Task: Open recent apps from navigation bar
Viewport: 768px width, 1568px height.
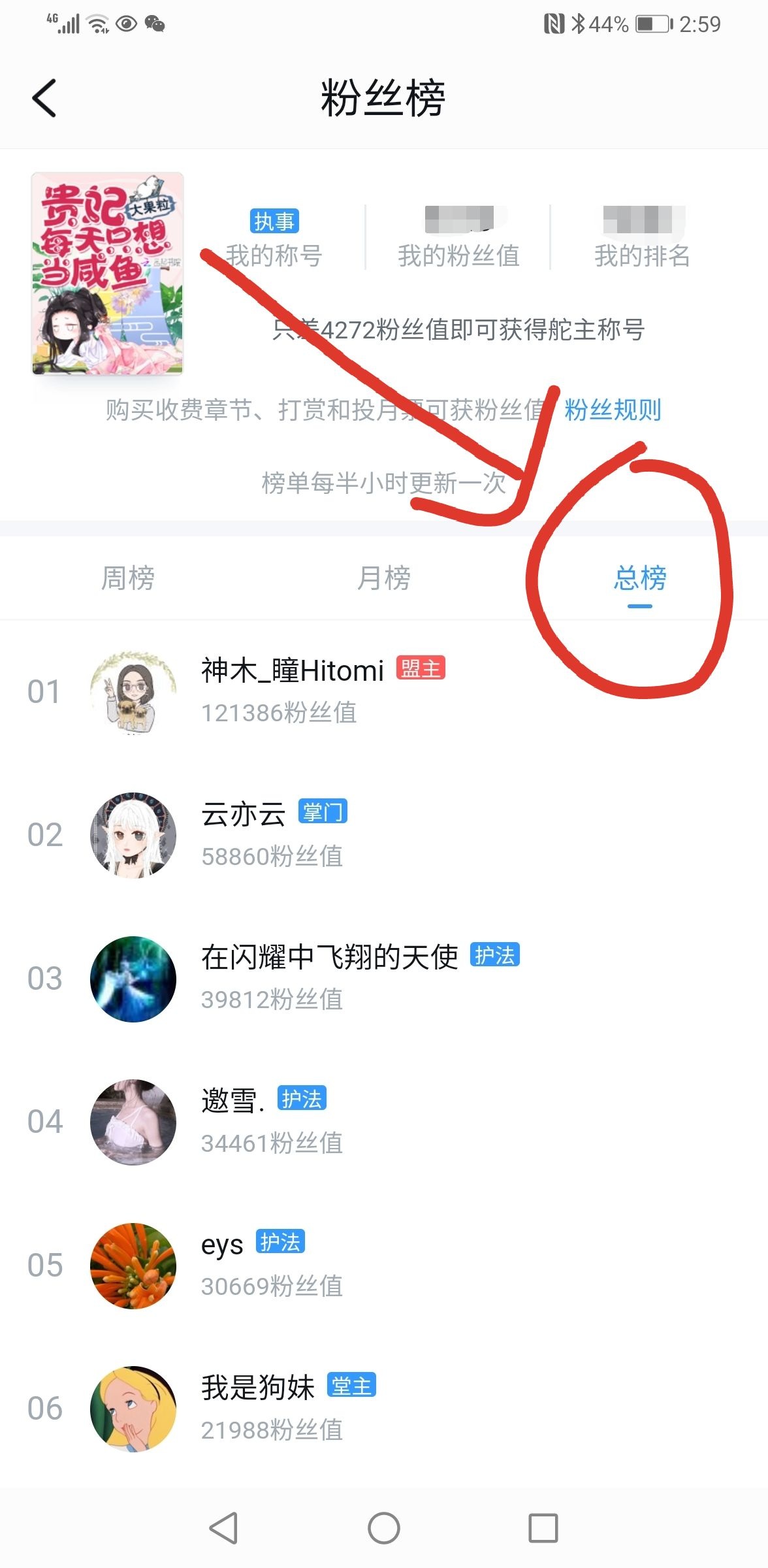Action: pos(543,1528)
